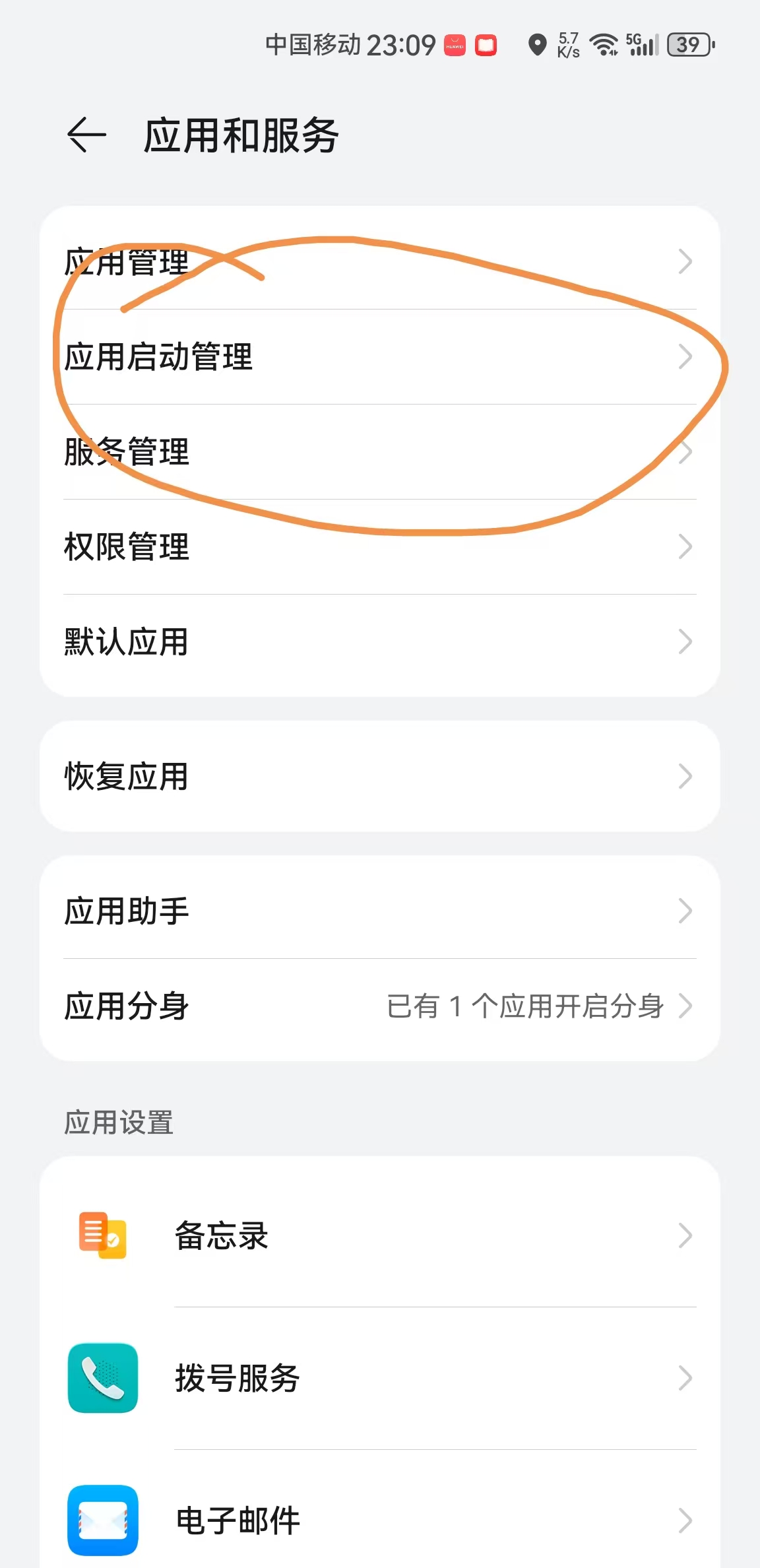Open 电子邮件 app settings
This screenshot has width=760, height=1568.
379,1520
